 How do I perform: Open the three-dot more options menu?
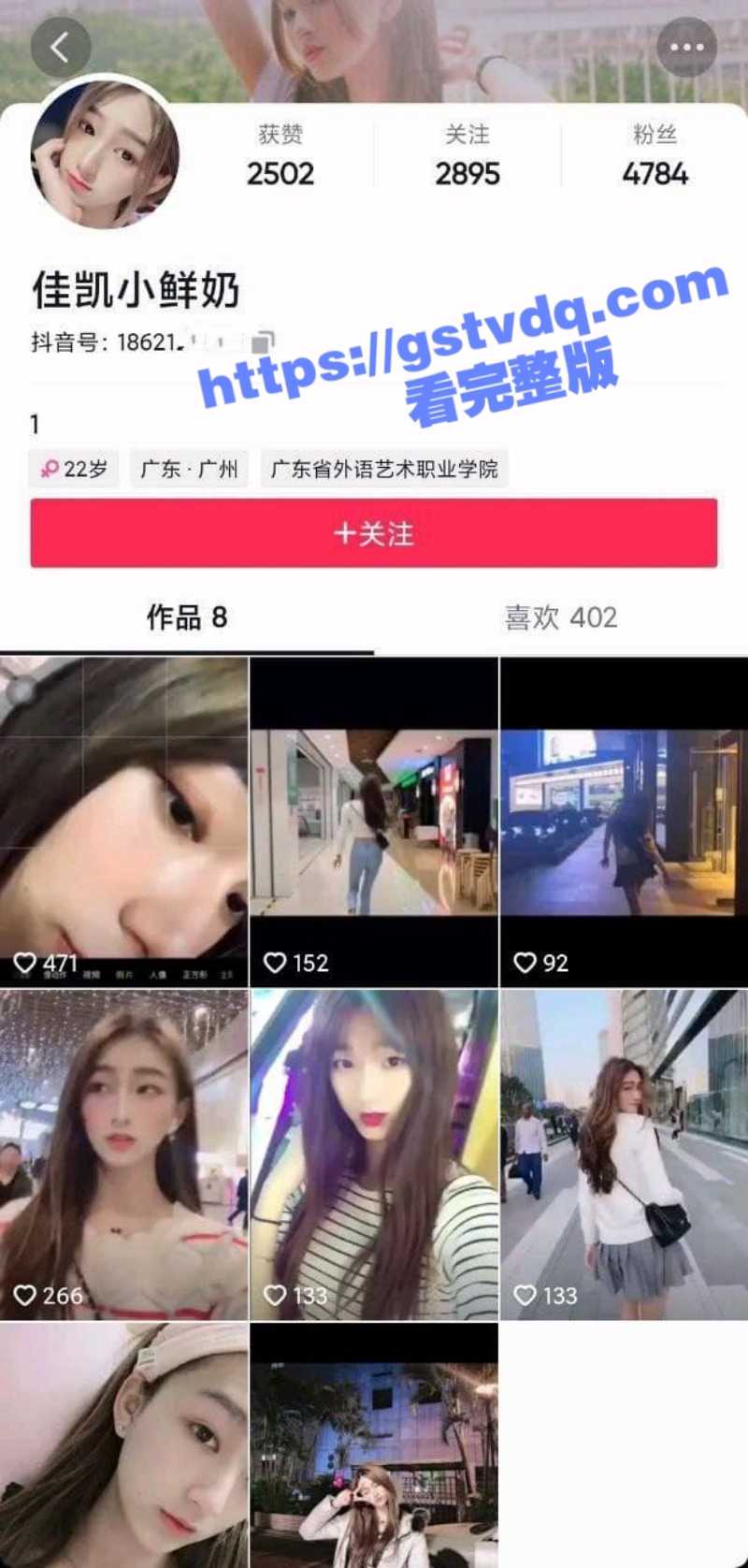[x=686, y=45]
